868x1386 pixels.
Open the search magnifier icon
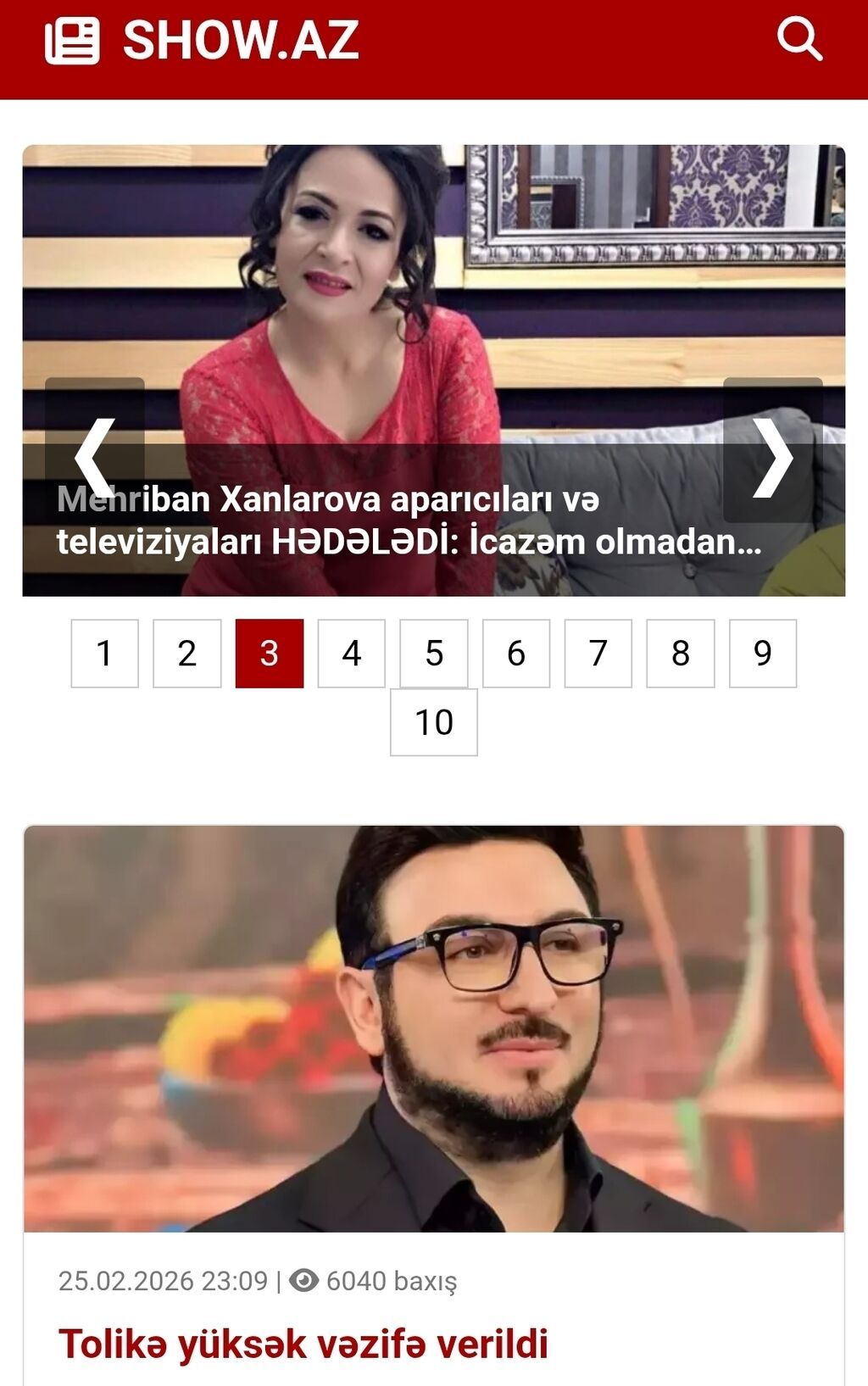[799, 39]
